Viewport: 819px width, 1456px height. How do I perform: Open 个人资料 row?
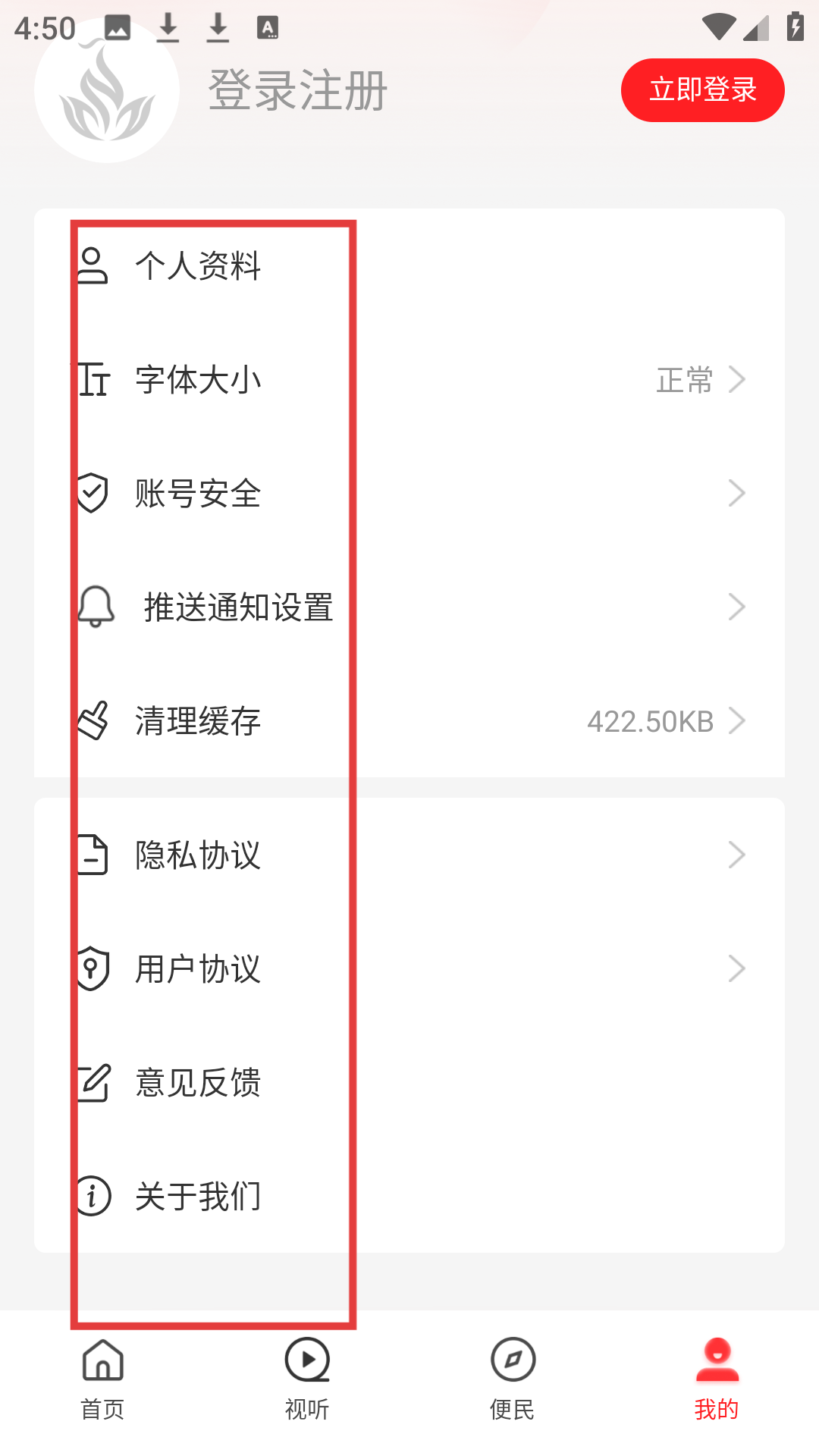pyautogui.click(x=409, y=265)
